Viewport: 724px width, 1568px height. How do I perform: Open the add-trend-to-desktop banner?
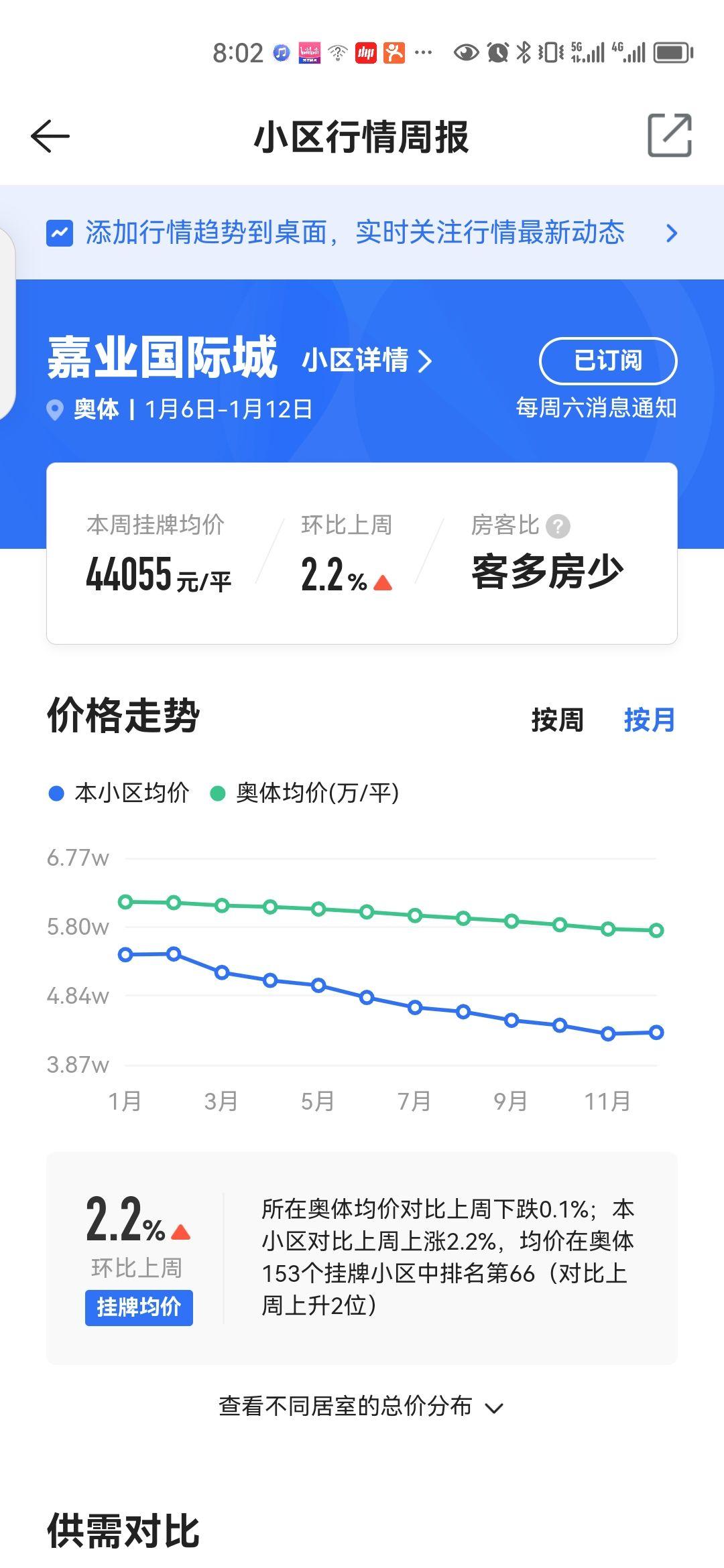[x=362, y=233]
